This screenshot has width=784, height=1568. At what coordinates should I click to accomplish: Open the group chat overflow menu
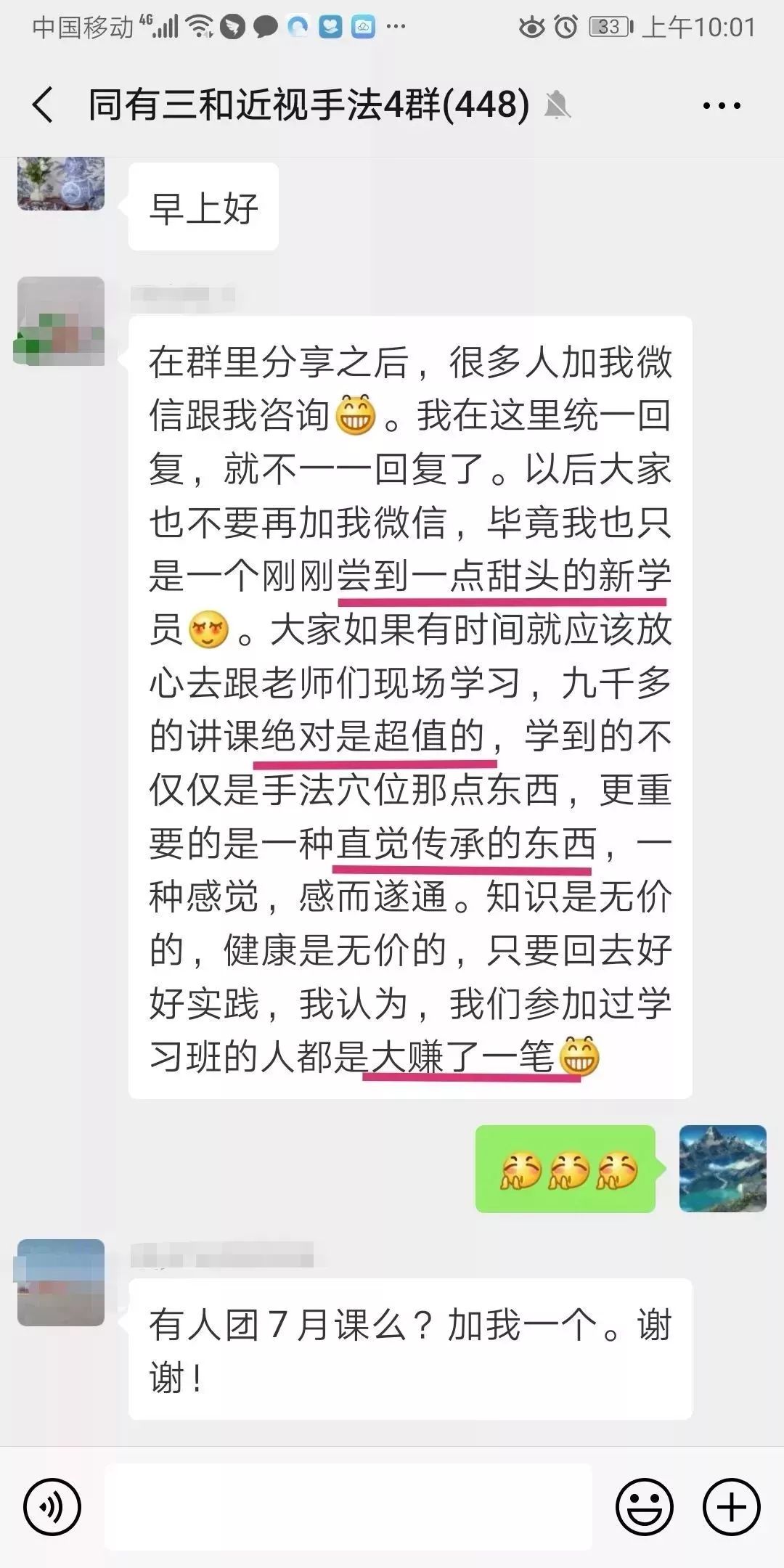[722, 106]
